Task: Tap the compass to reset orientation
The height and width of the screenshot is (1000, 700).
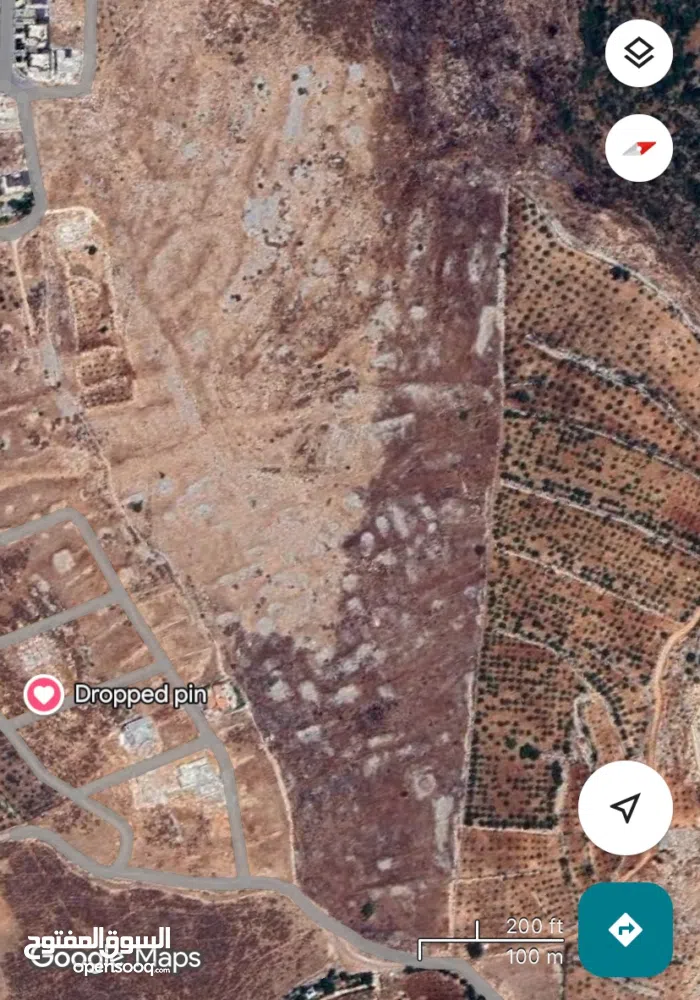Action: click(638, 148)
